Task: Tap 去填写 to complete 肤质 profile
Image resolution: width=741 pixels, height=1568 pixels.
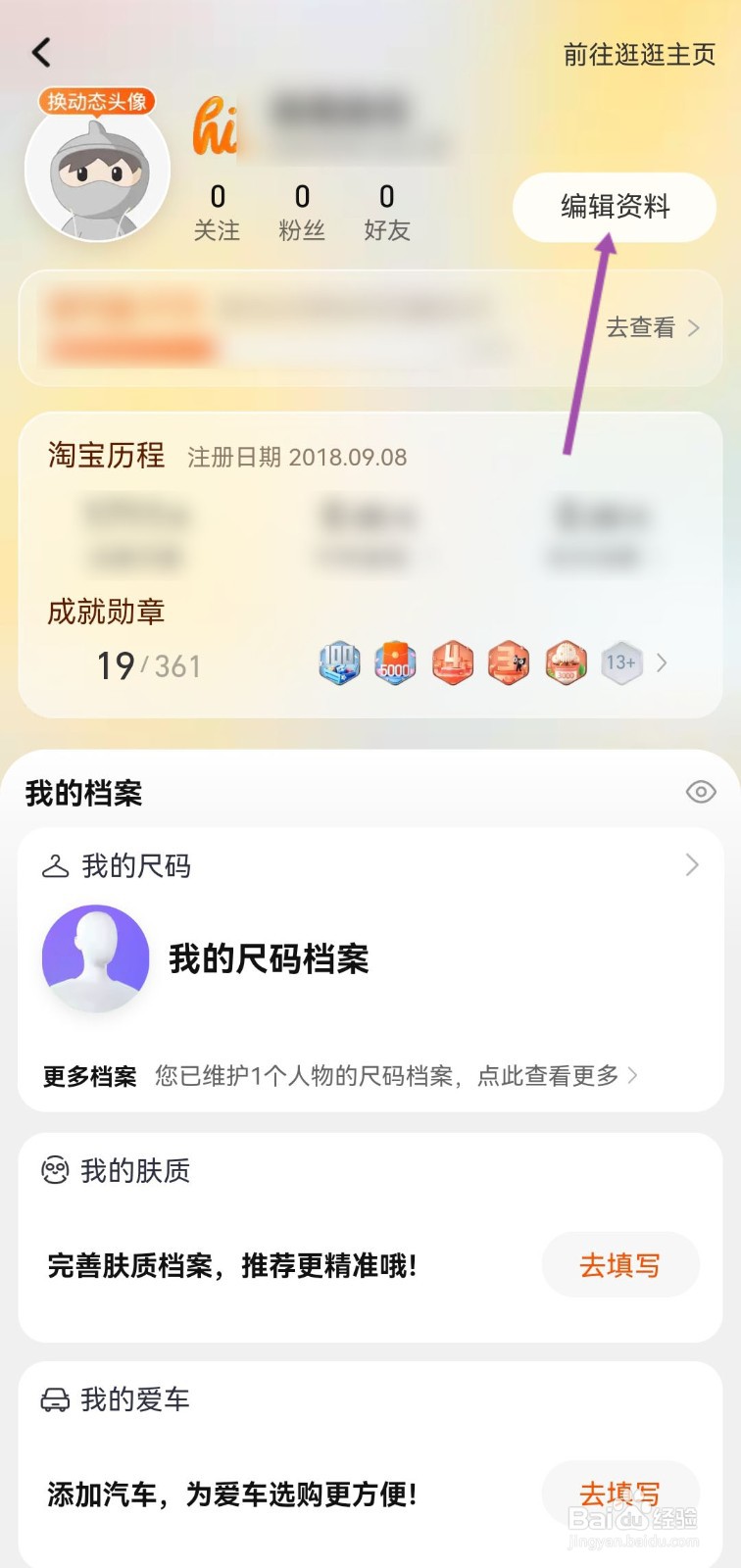Action: click(621, 1265)
